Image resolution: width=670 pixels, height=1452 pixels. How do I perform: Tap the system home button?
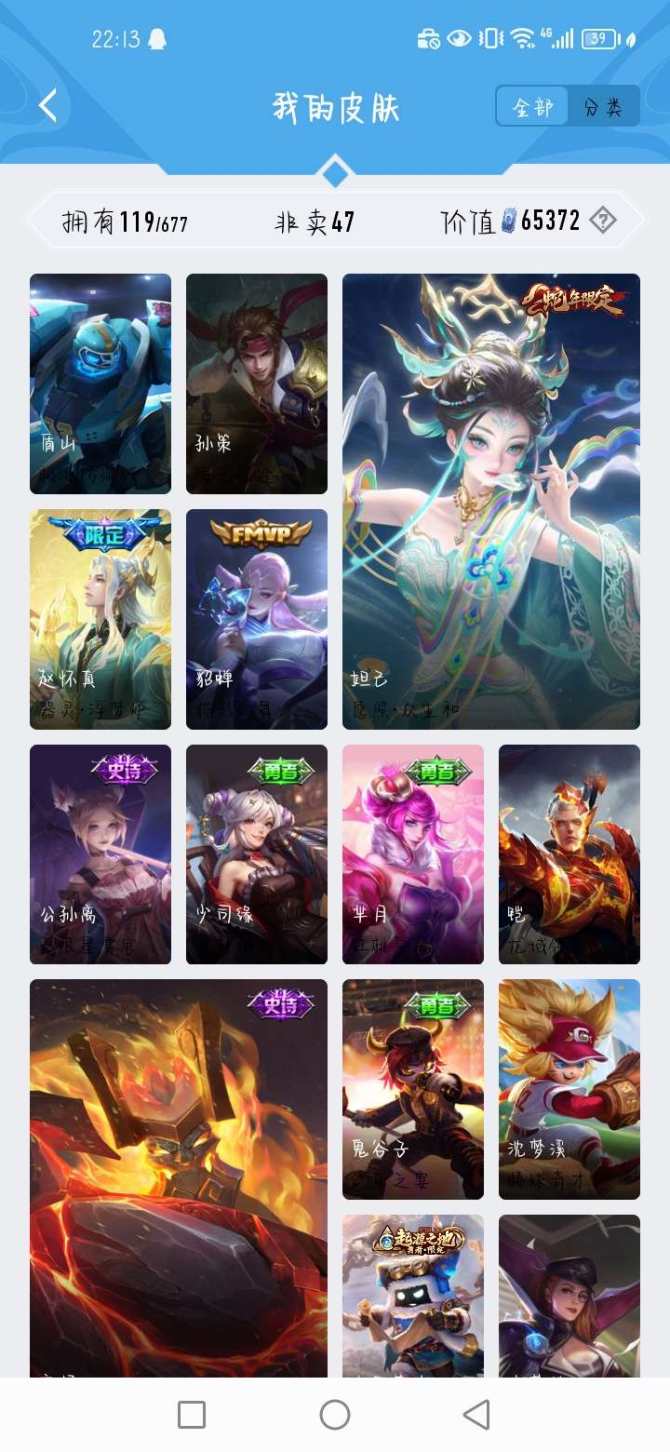[335, 1414]
